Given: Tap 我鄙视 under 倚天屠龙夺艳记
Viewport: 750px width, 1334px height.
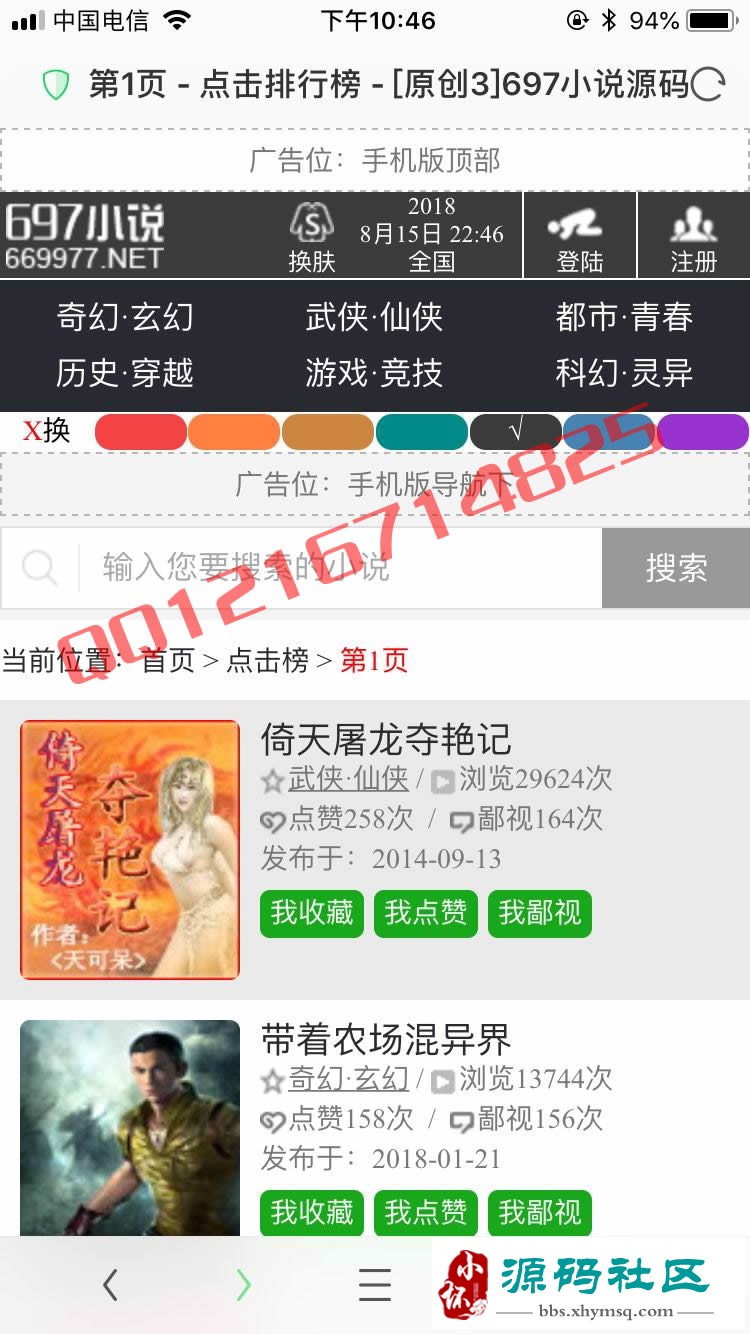Looking at the screenshot, I should pos(540,913).
